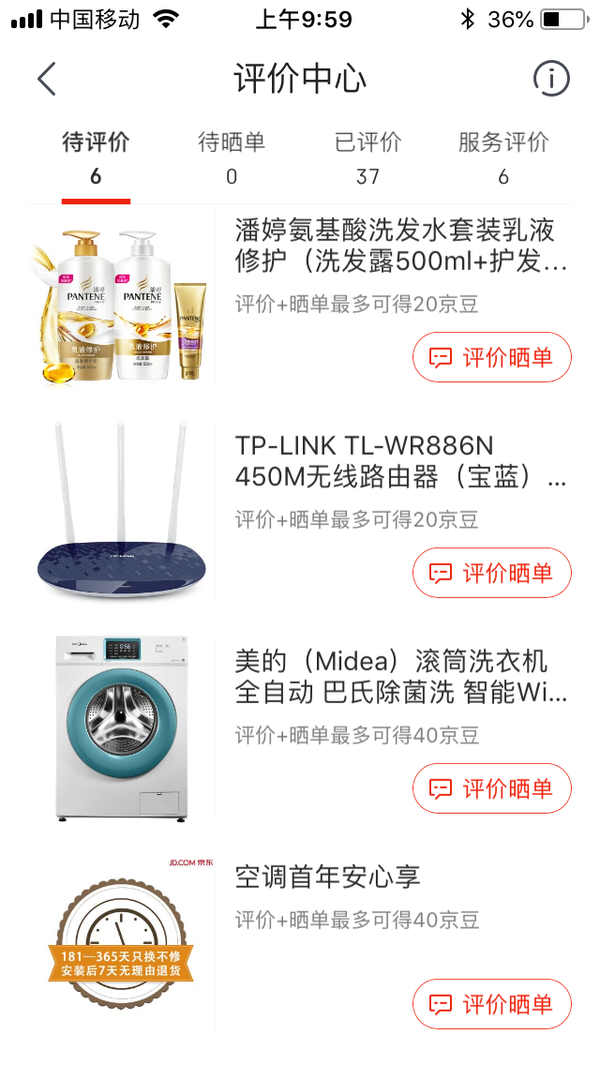600x1065 pixels.
Task: Review the TP-LINK router with 评价晒单
Action: tap(492, 573)
